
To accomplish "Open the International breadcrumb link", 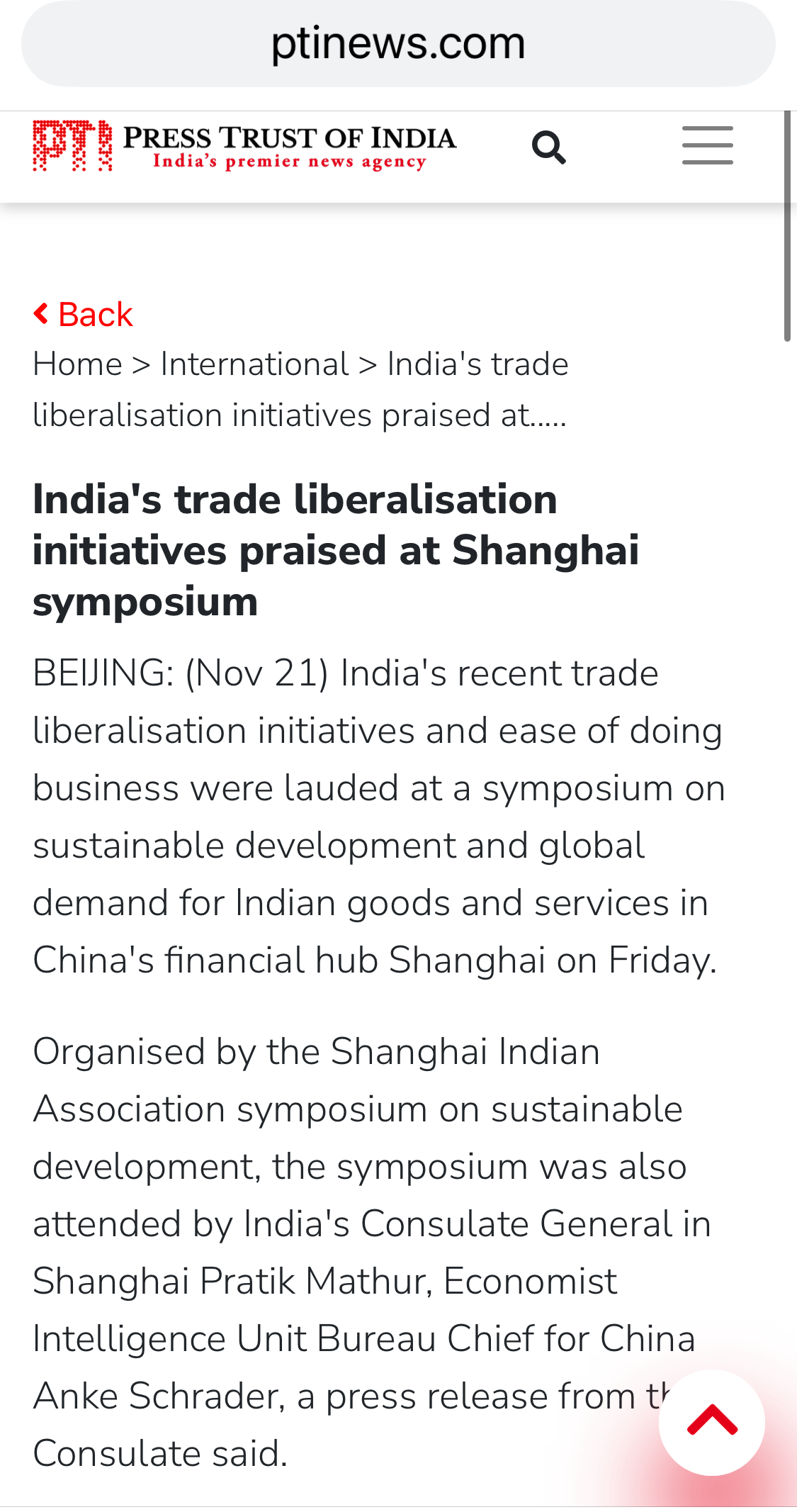I will tap(254, 364).
